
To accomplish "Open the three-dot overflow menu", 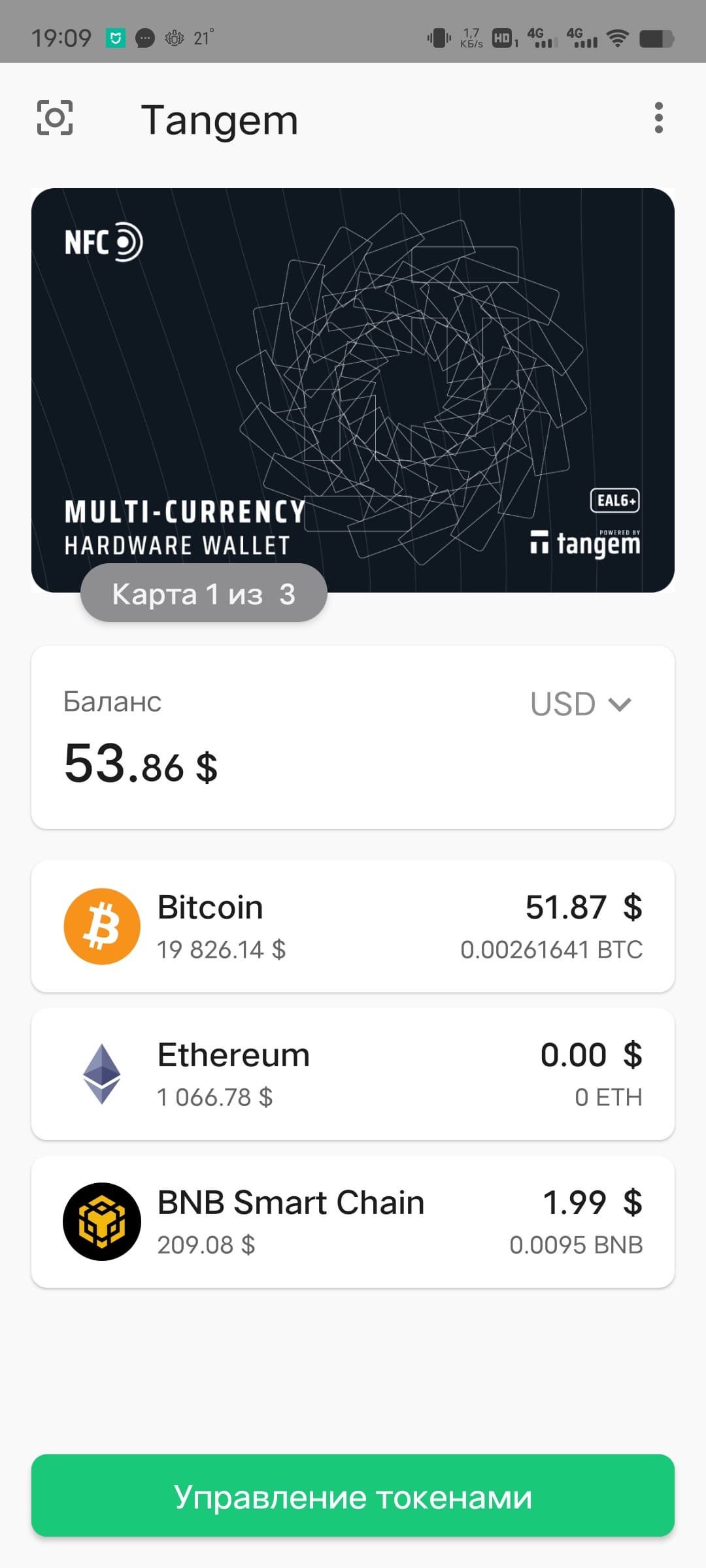I will pos(658,118).
